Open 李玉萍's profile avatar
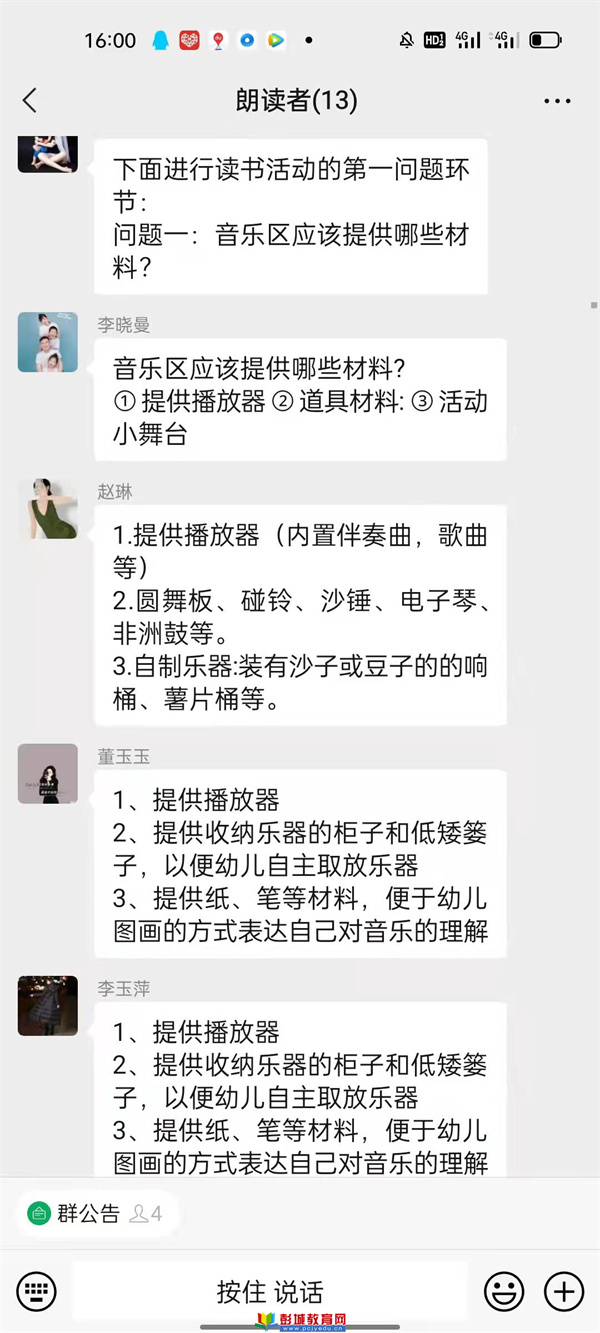Viewport: 600px width, 1333px height. coord(48,1006)
